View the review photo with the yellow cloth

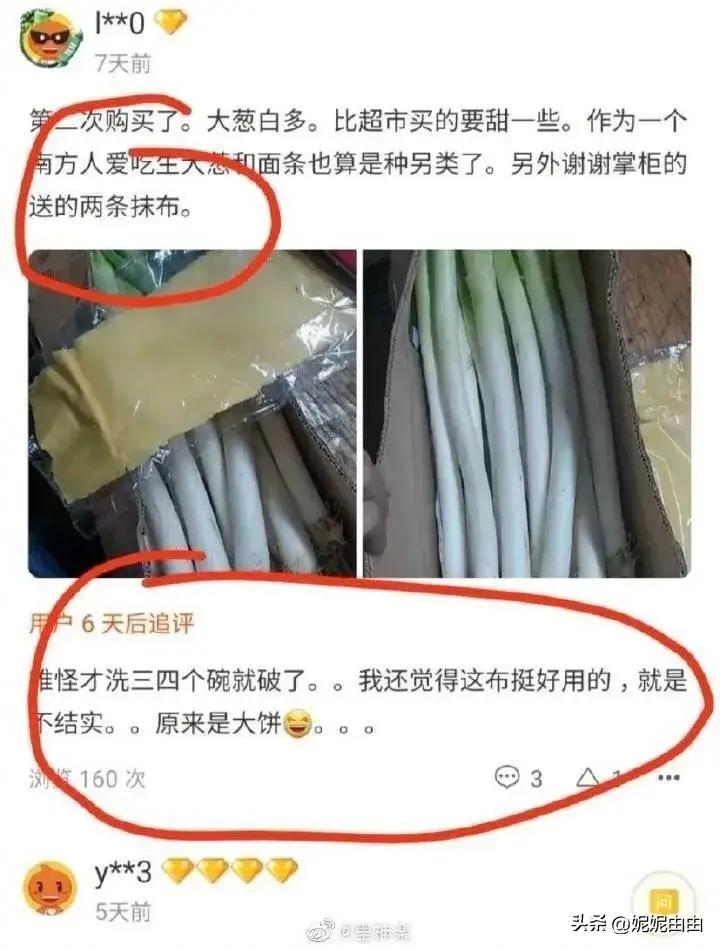(192, 413)
